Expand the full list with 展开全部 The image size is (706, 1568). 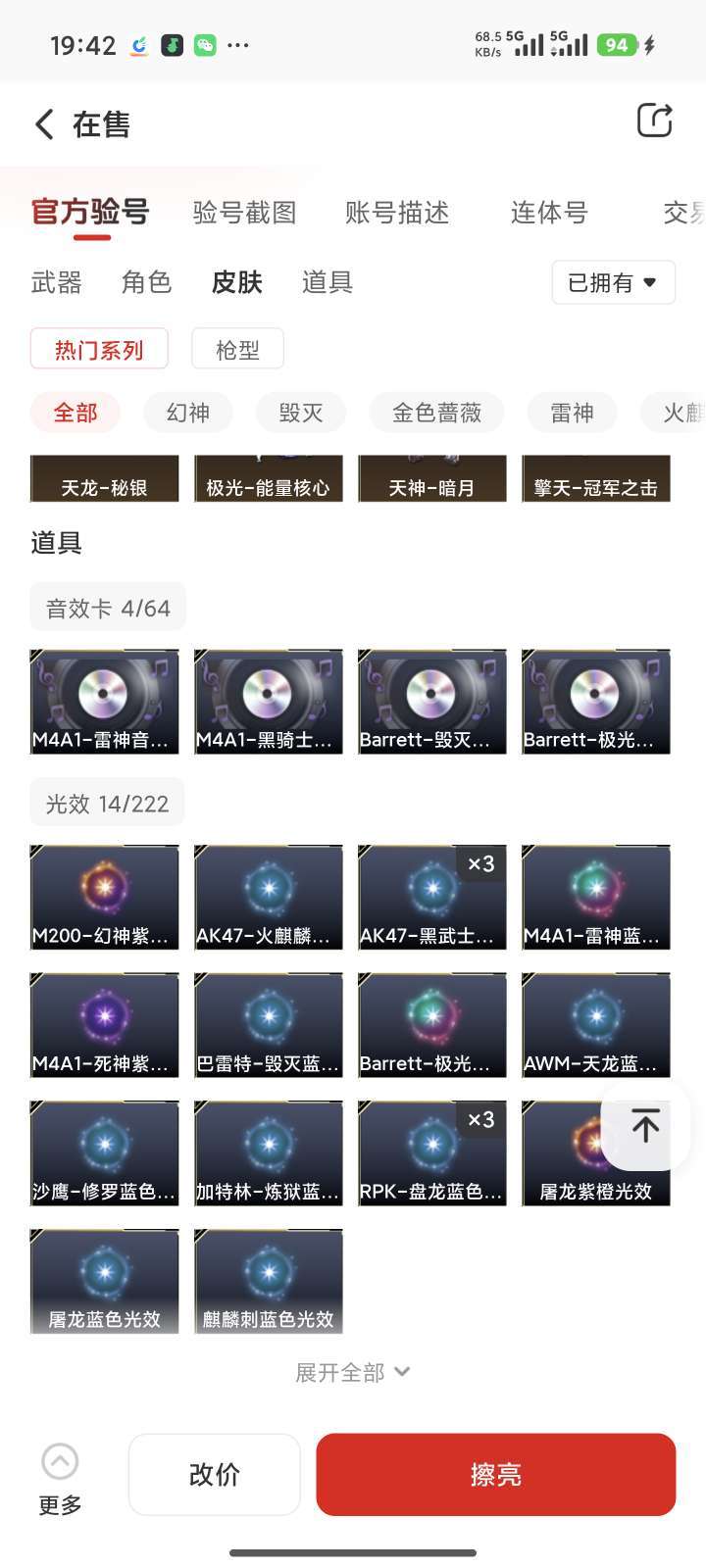tap(353, 1372)
